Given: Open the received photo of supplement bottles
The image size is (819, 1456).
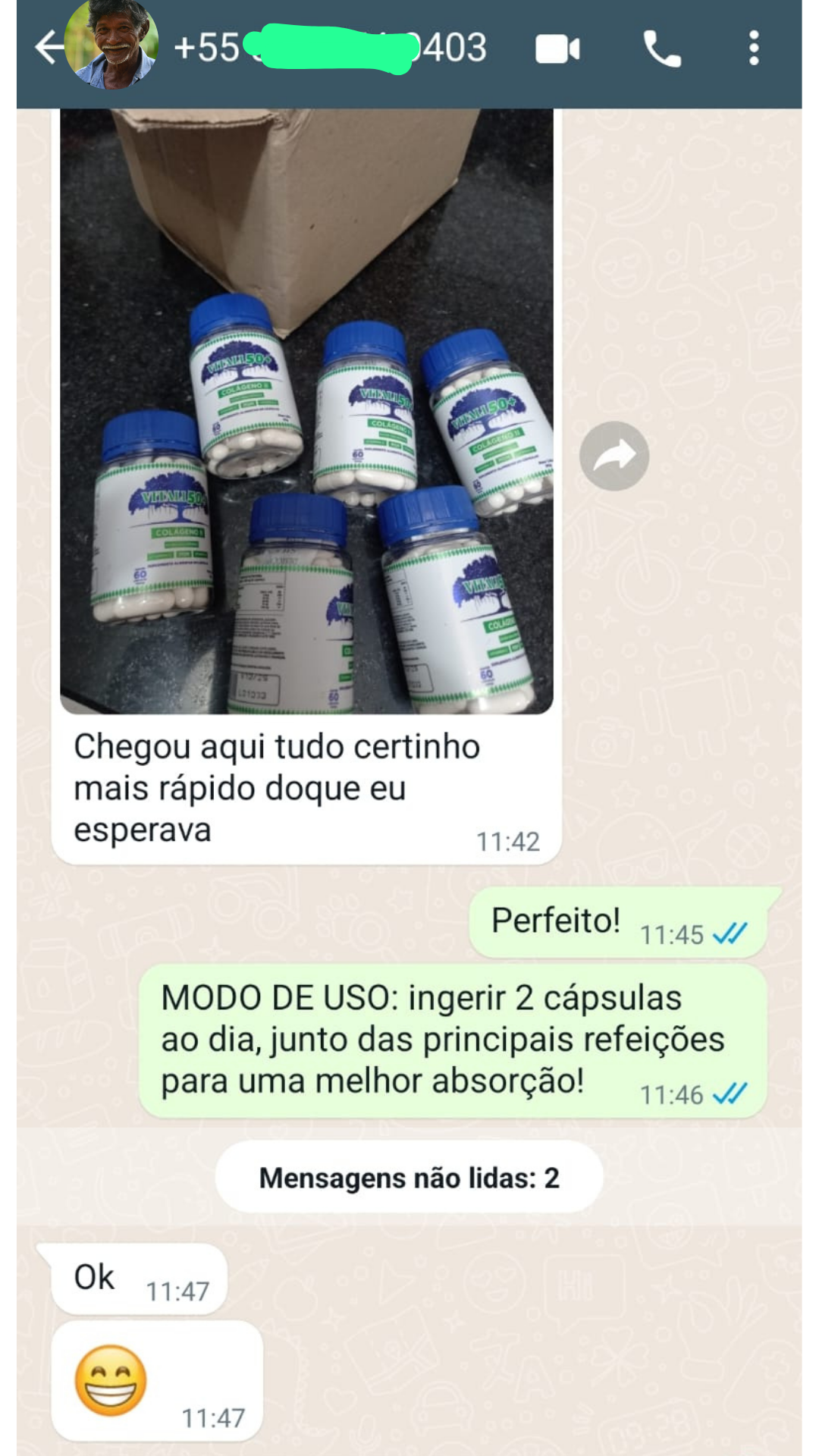Looking at the screenshot, I should (x=306, y=409).
